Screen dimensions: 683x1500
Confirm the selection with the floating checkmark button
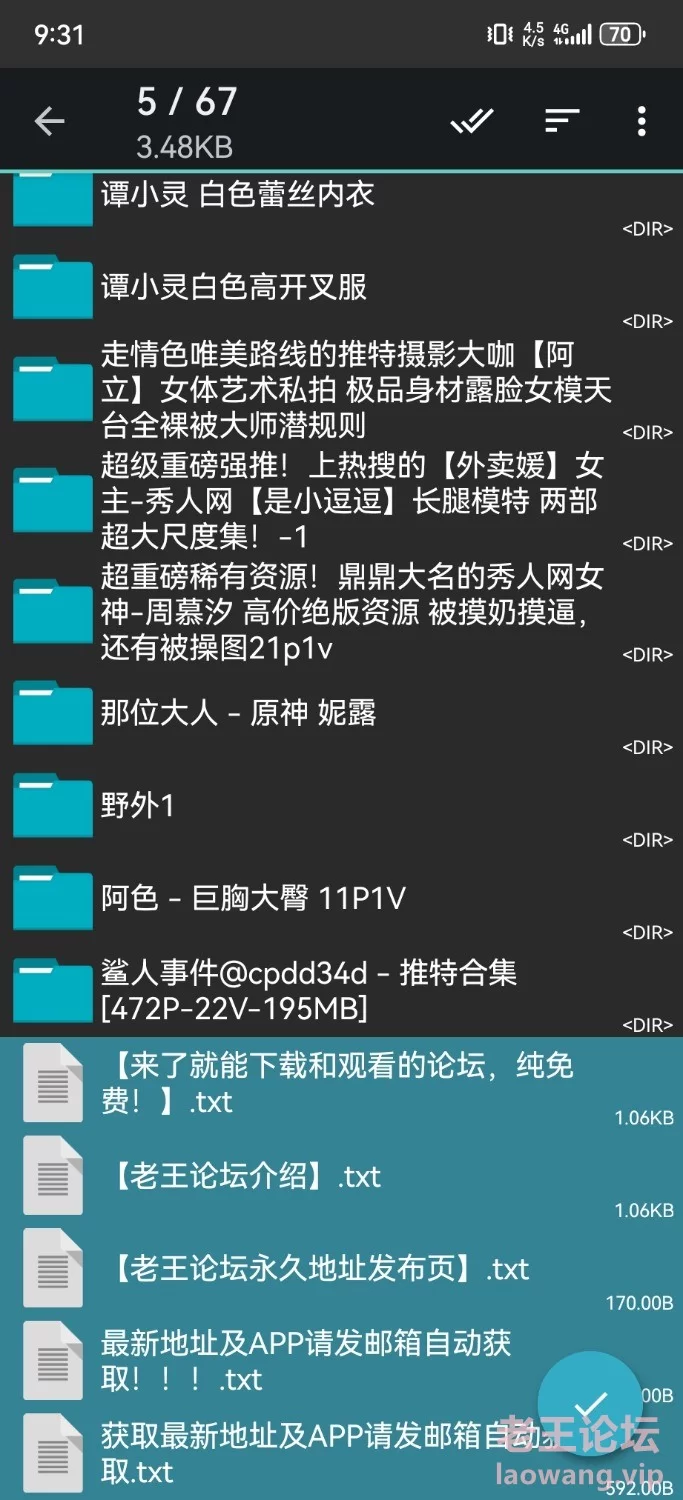[x=590, y=1404]
